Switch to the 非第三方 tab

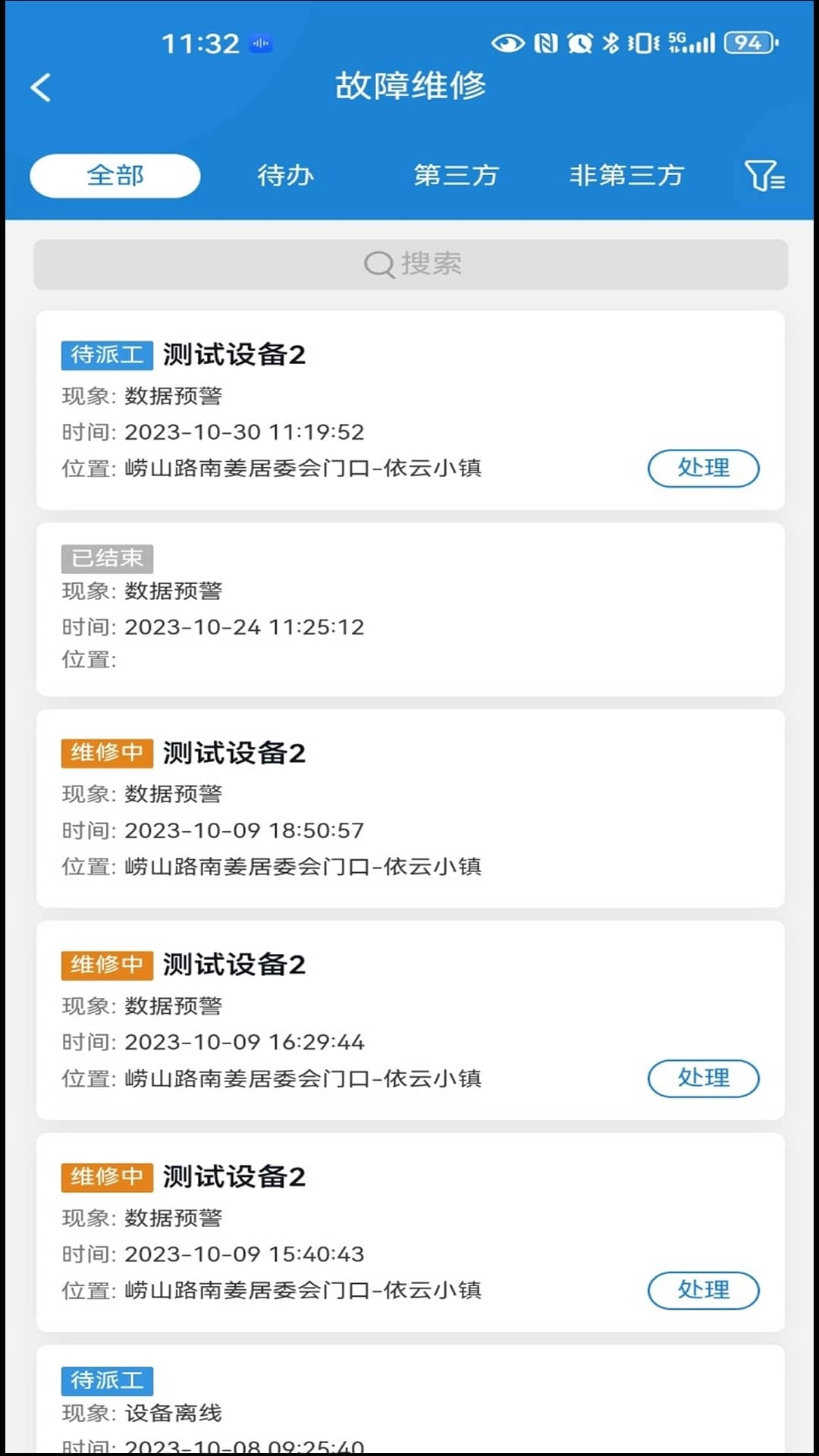pos(628,175)
